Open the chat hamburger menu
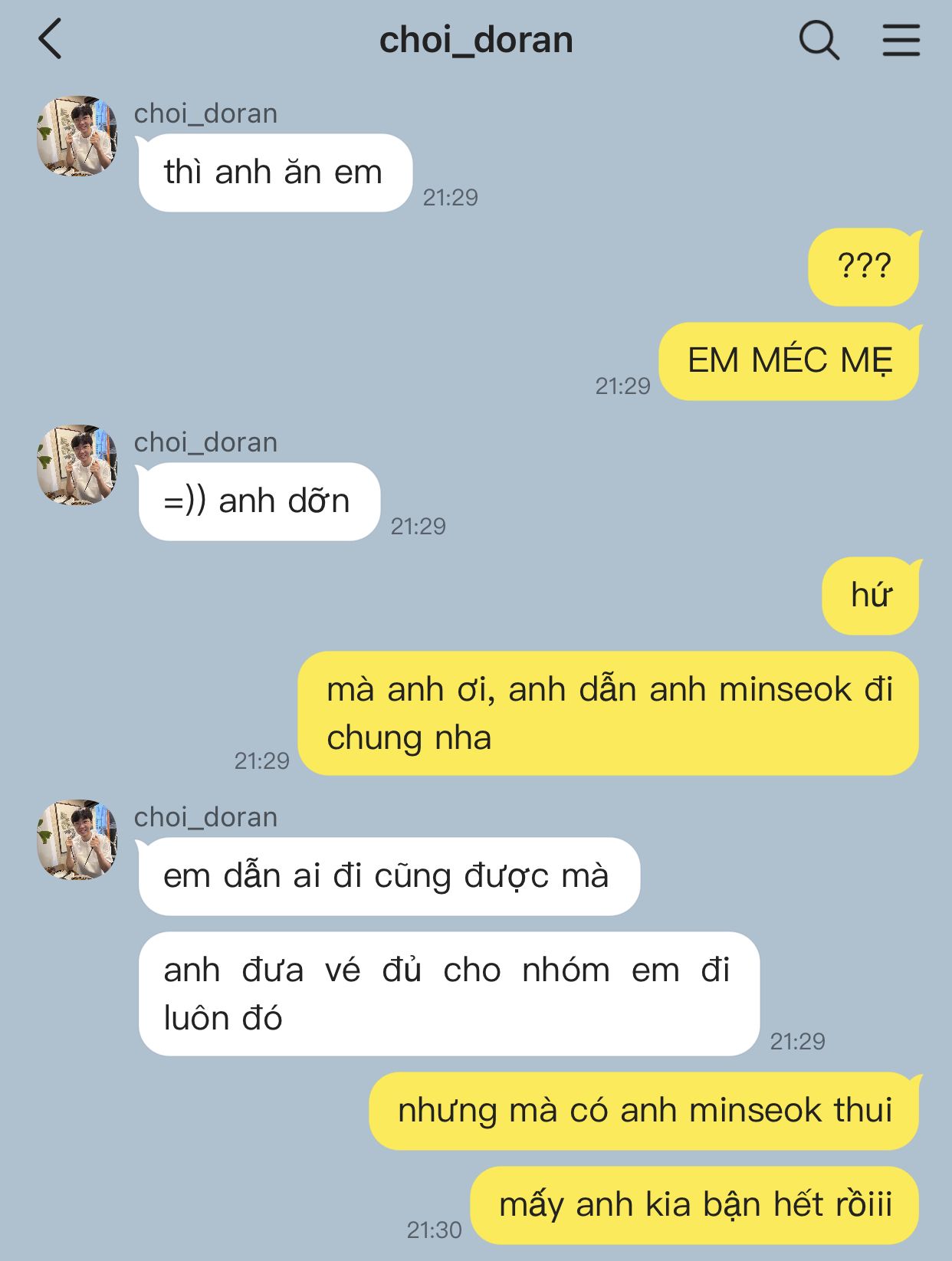Screen dimensions: 952x1261 pos(901,40)
